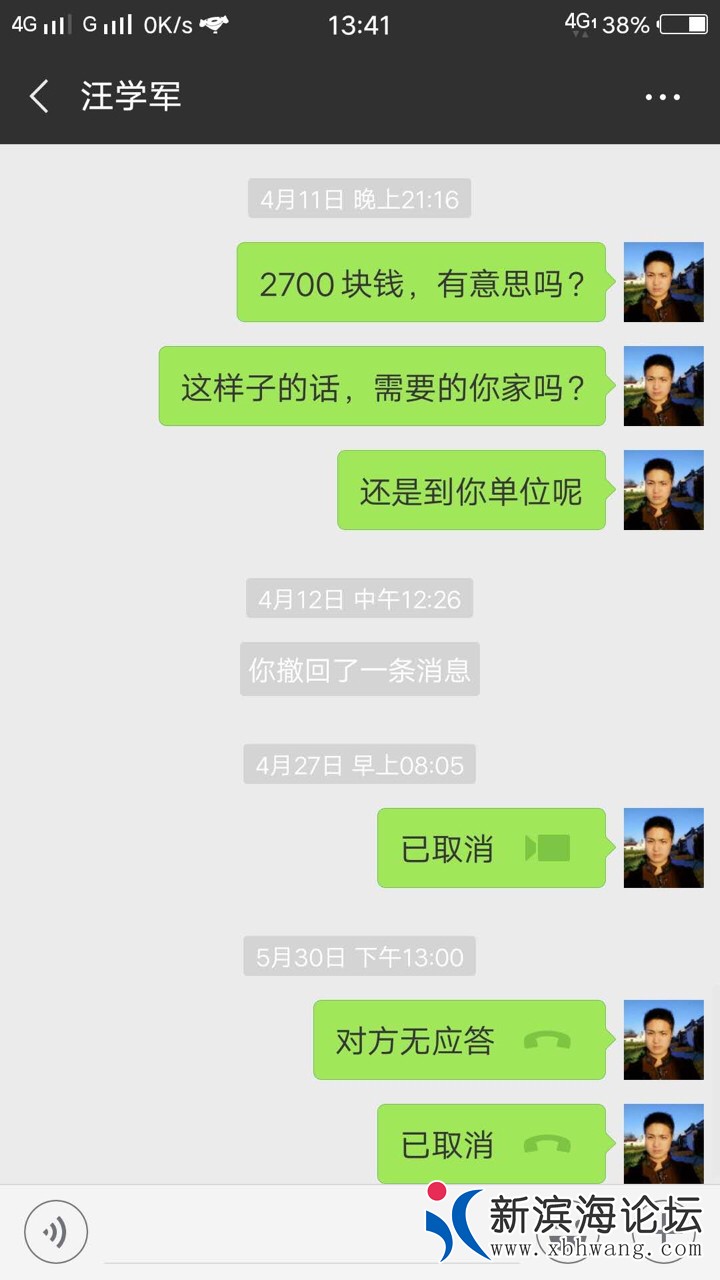Image resolution: width=720 pixels, height=1280 pixels.
Task: Open avatar next to 2700 块钱 message
Action: [663, 282]
